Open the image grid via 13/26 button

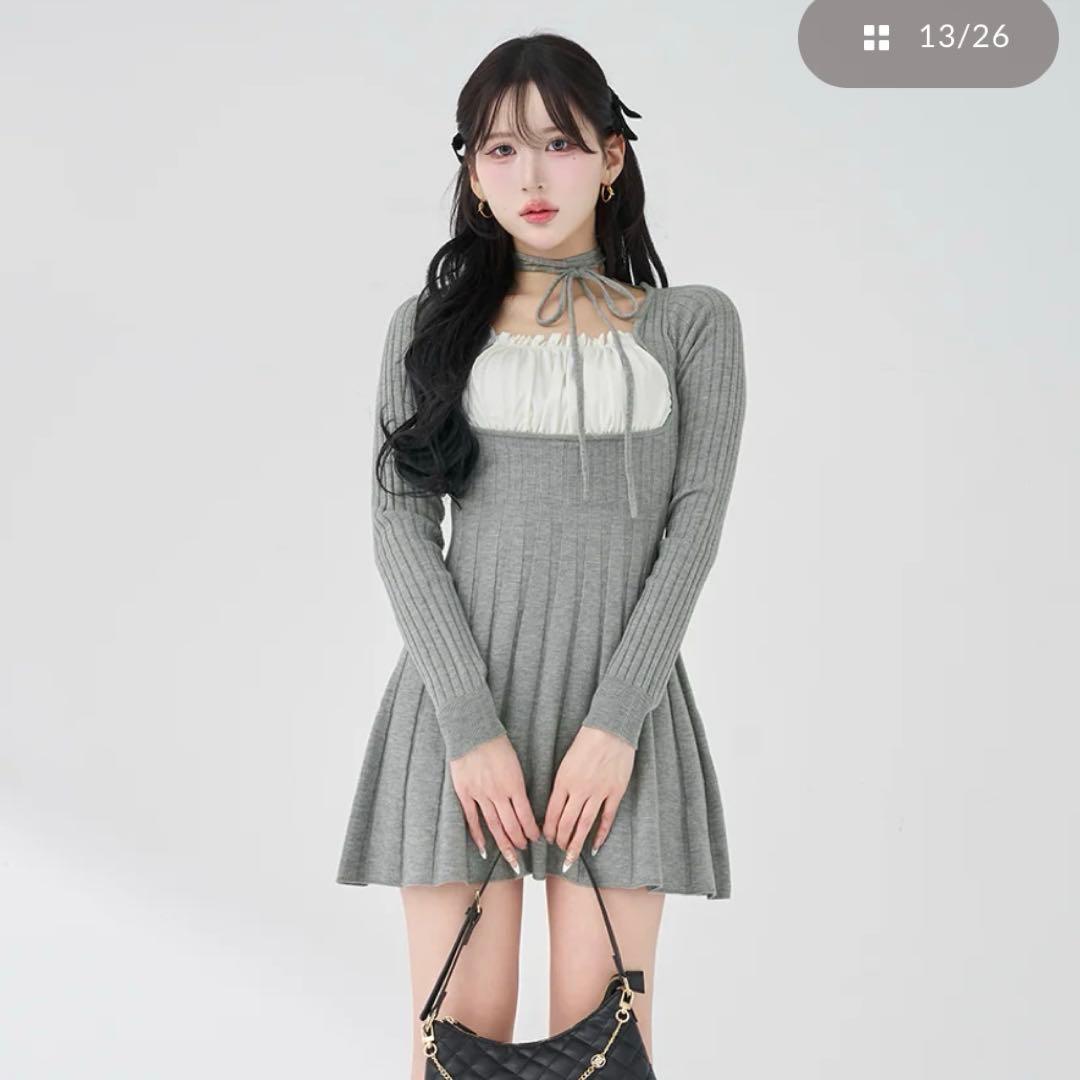click(x=927, y=38)
